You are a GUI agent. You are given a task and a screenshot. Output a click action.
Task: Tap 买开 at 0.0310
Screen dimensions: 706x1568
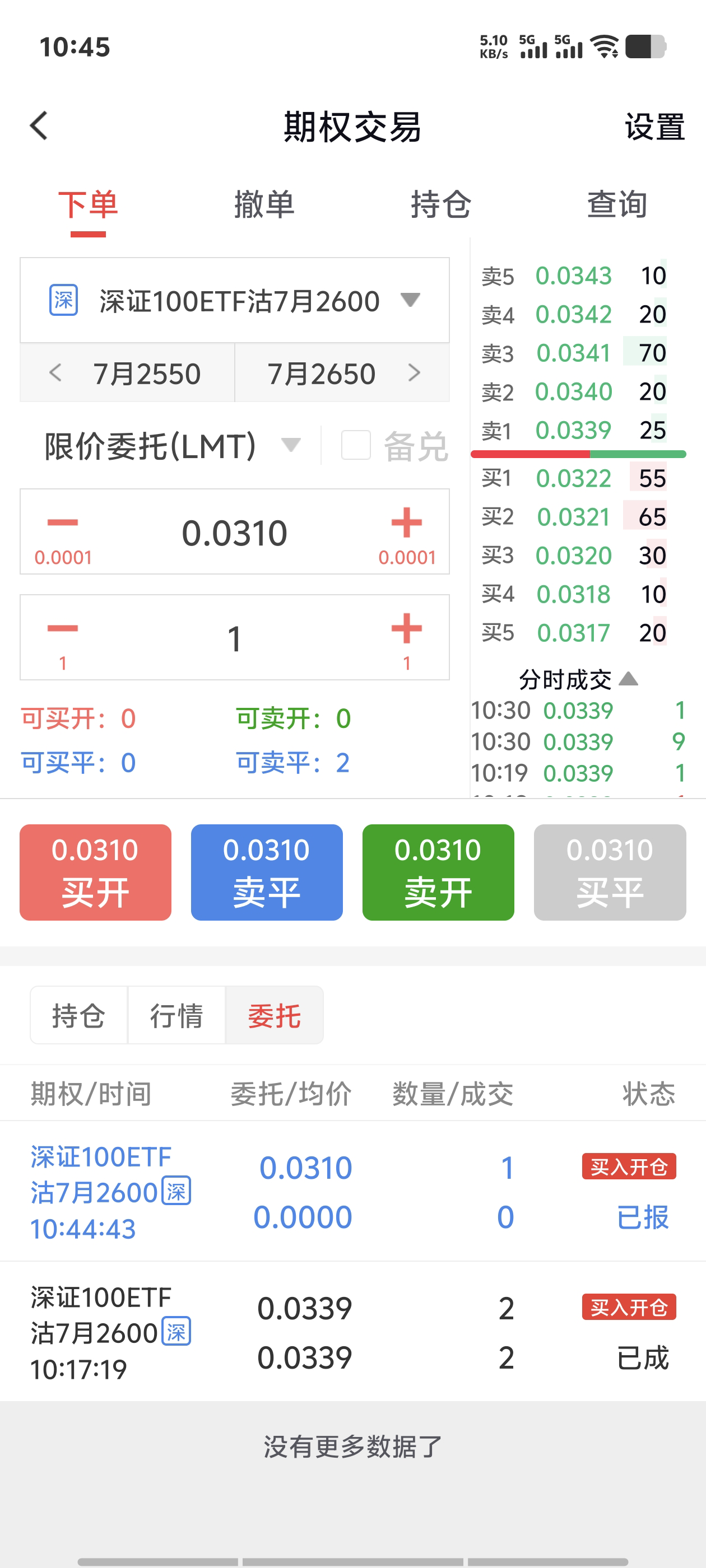[x=96, y=872]
